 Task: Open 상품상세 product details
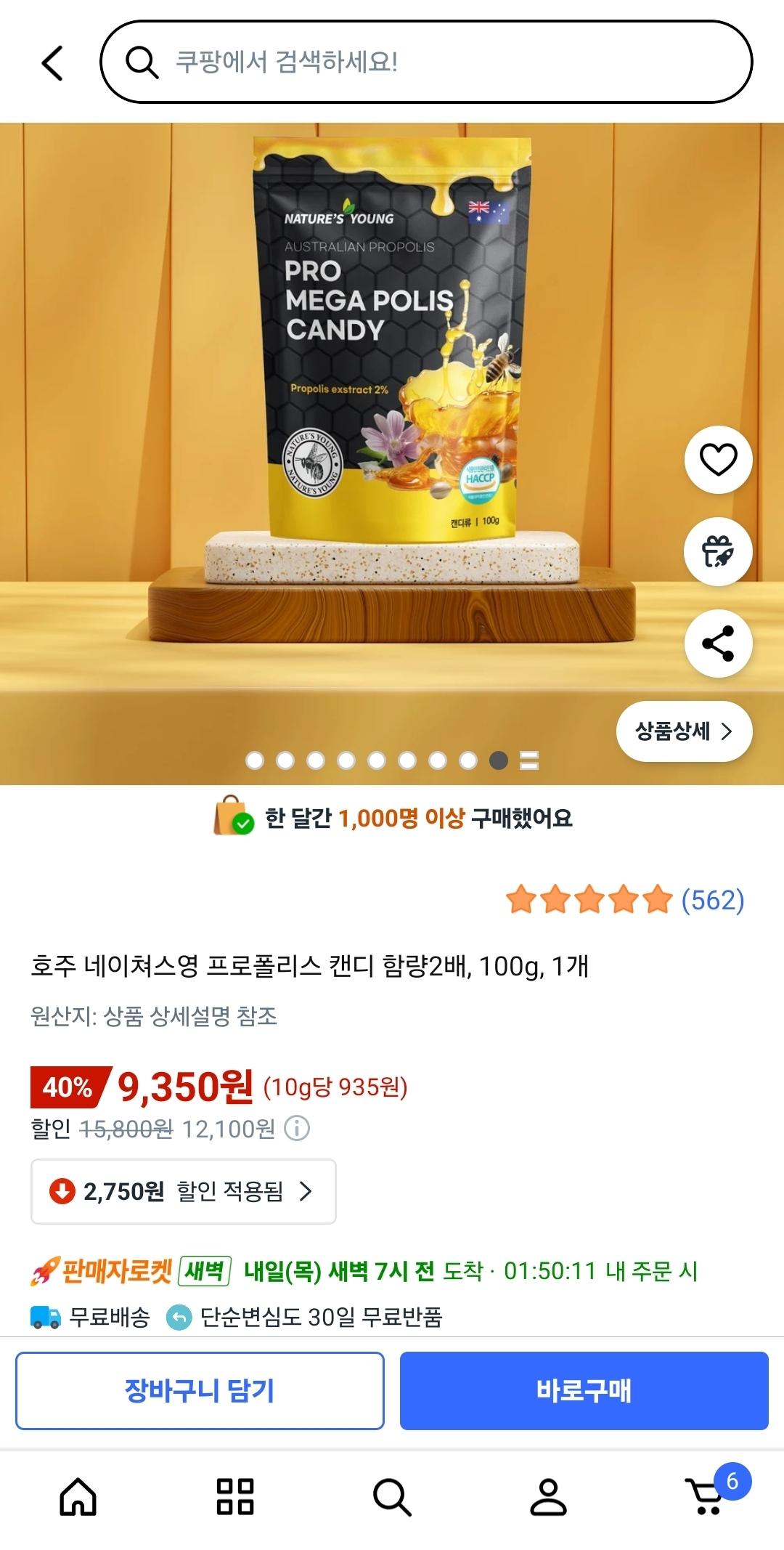coord(684,731)
